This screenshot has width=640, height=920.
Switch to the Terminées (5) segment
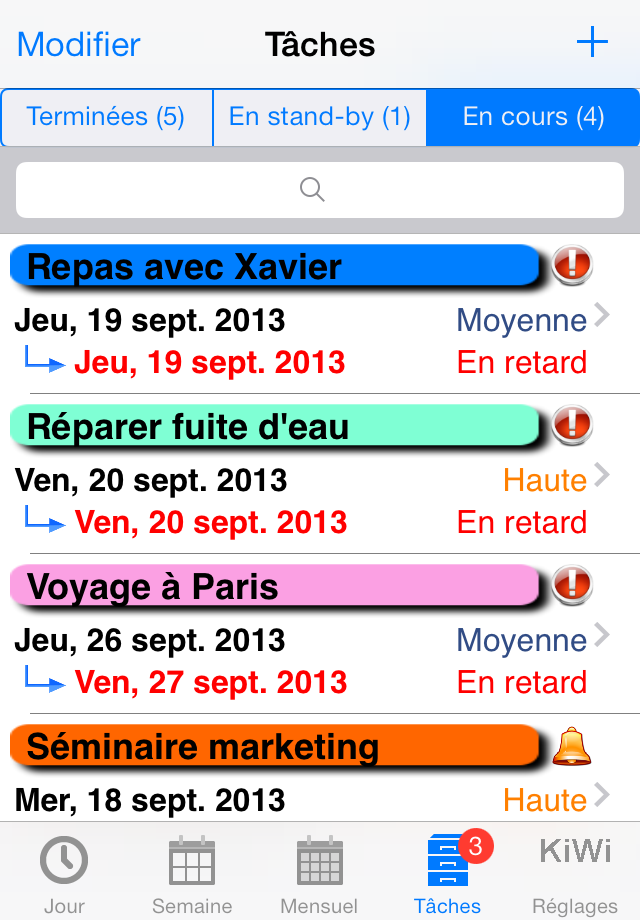click(106, 117)
